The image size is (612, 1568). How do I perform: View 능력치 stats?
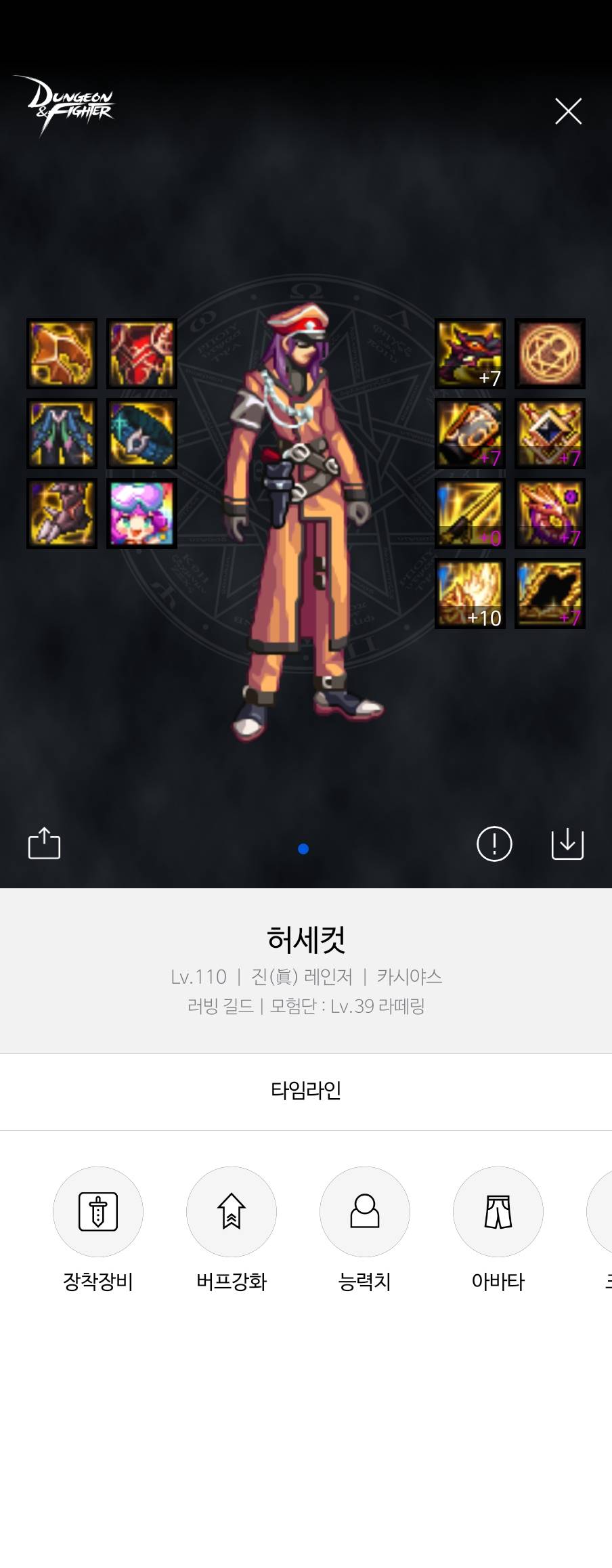coord(365,1211)
